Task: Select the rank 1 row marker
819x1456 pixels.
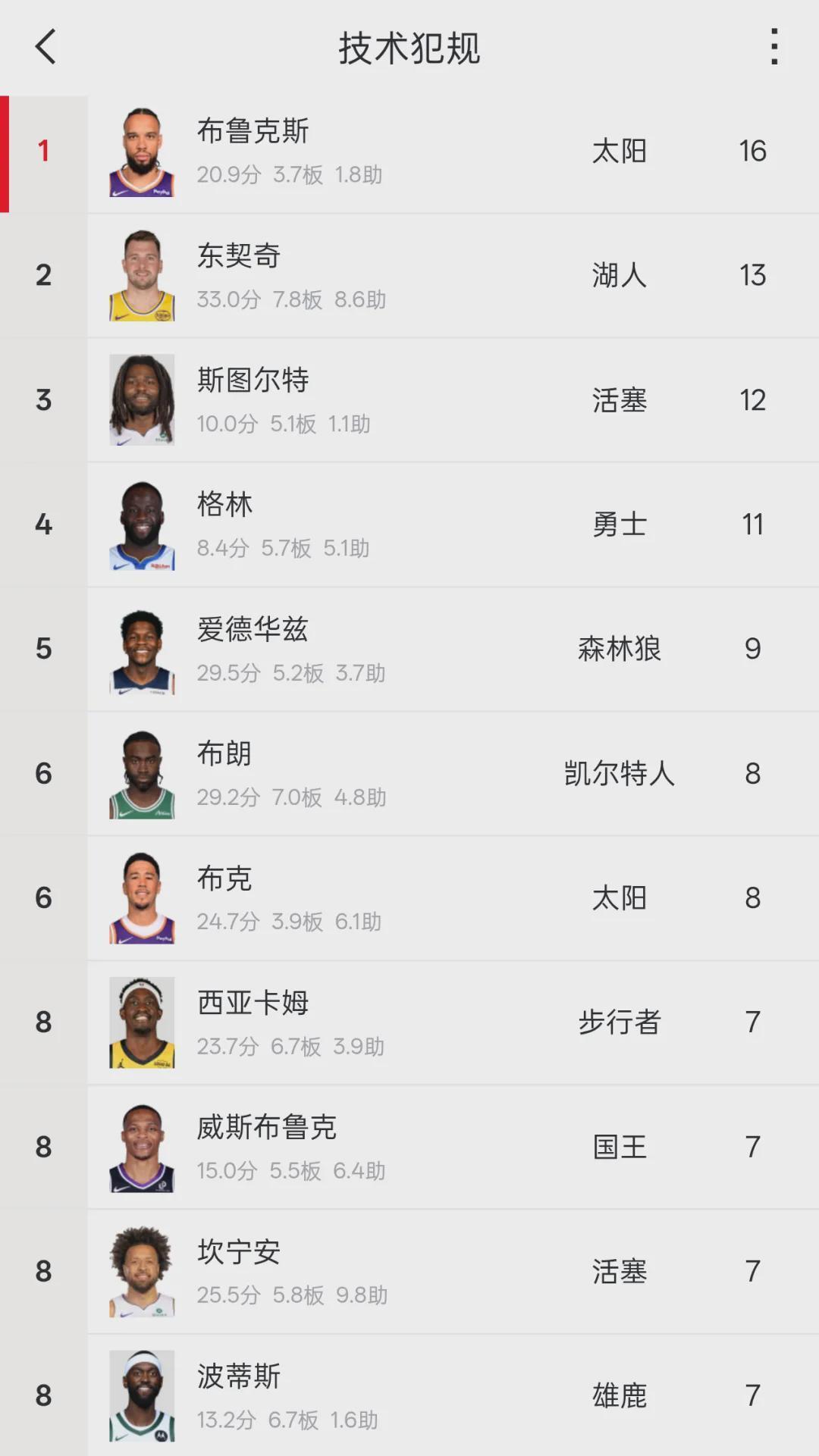Action: 43,151
